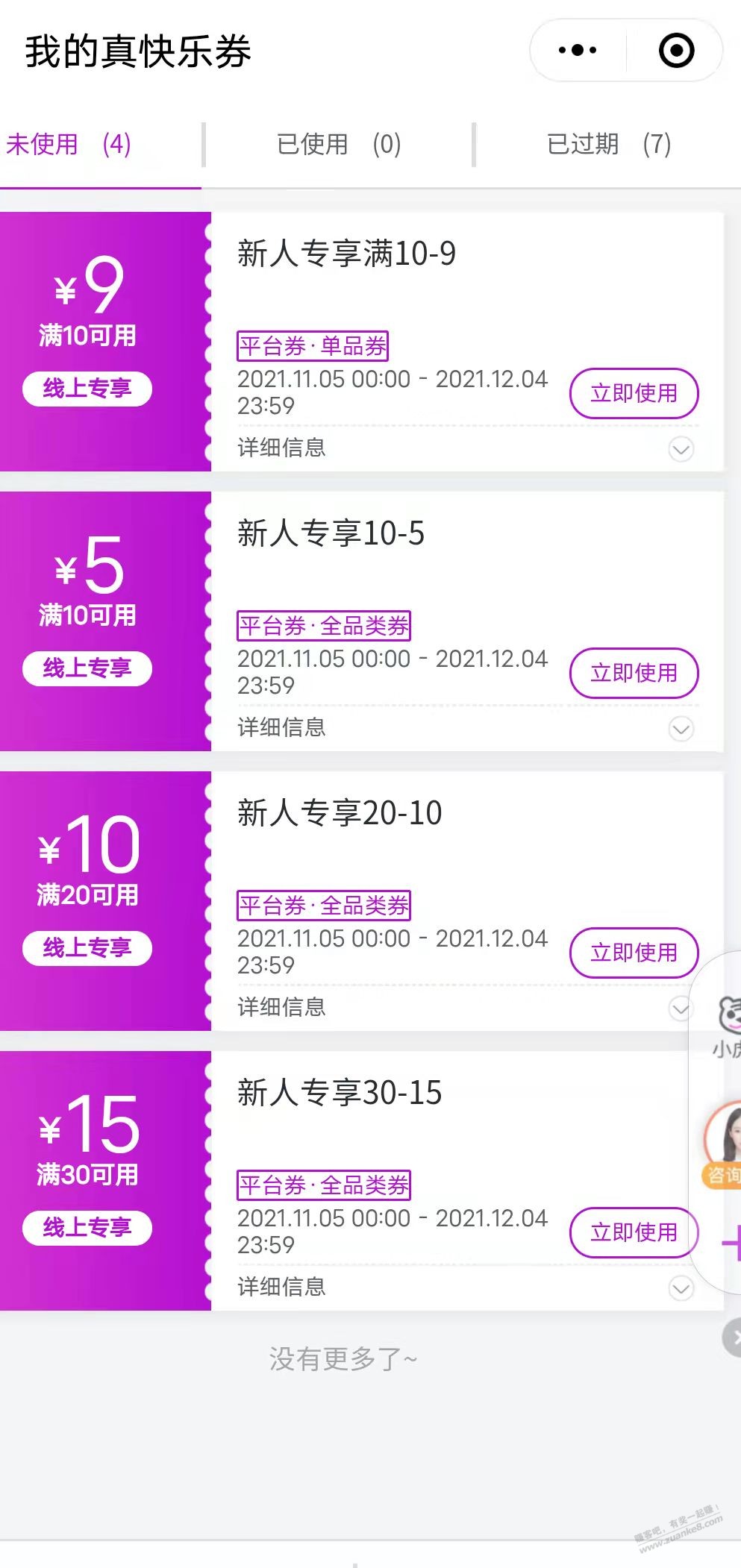Expand details of the 新人专享10-5 coupon
Image resolution: width=741 pixels, height=1568 pixels.
[681, 729]
